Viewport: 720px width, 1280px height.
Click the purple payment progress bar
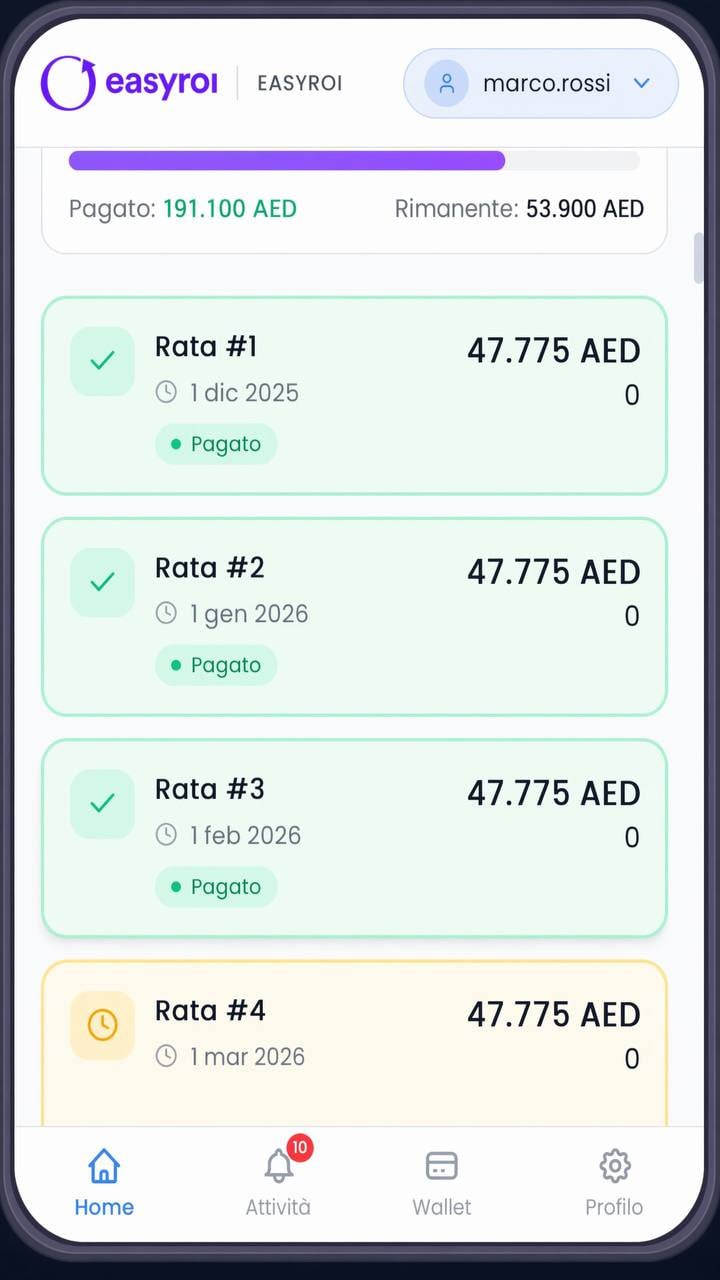tap(287, 160)
